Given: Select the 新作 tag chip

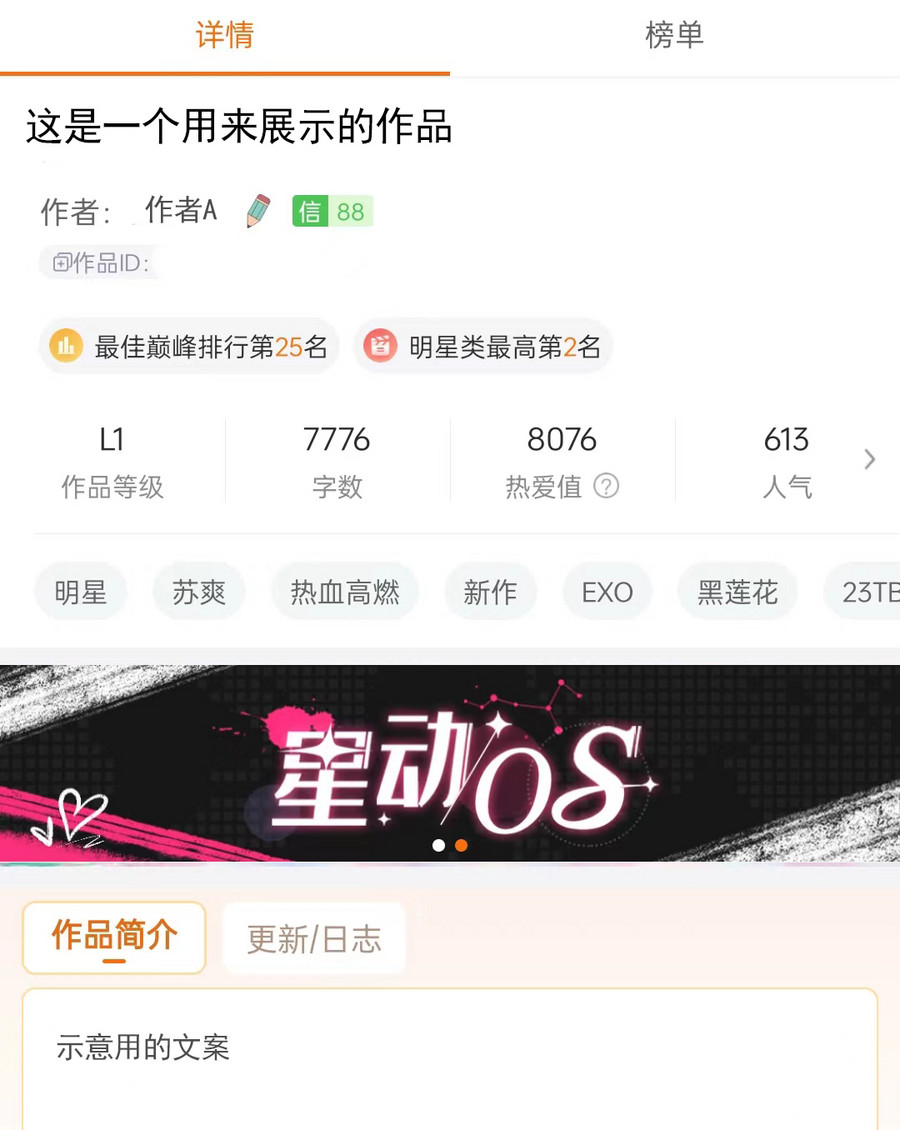Looking at the screenshot, I should coord(490,592).
